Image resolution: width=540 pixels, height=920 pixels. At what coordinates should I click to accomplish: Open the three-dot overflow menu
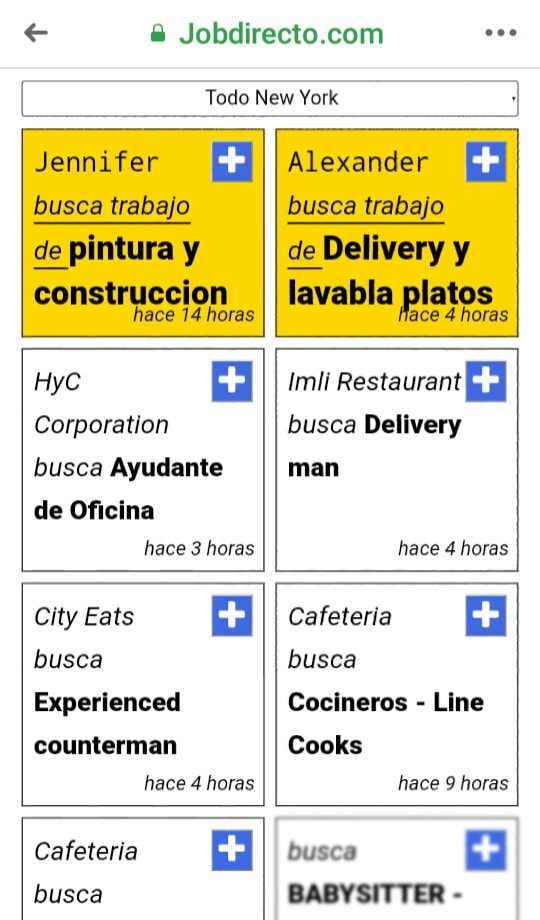click(x=501, y=33)
